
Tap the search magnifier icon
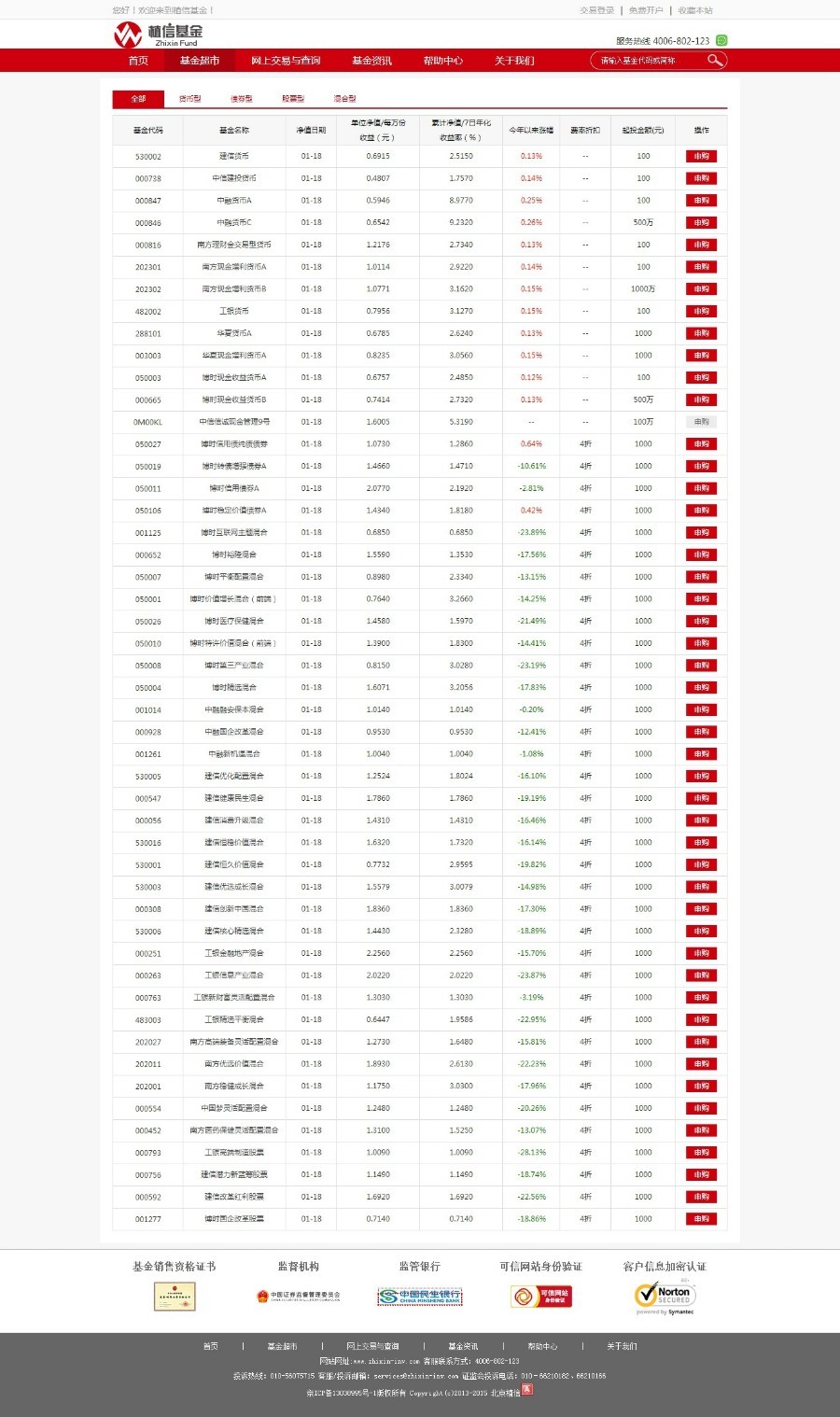715,61
